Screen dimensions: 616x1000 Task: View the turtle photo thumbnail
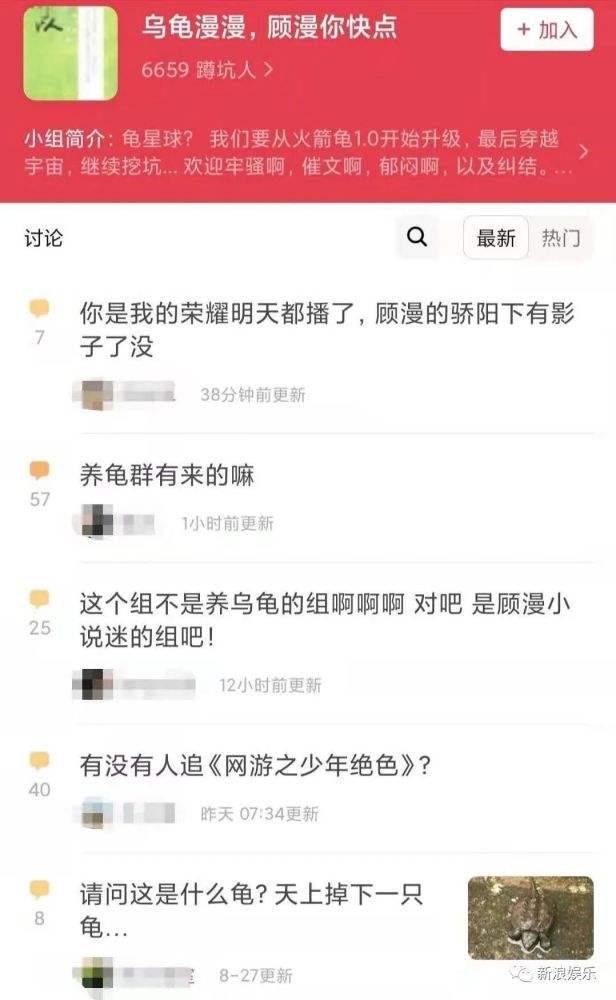point(530,918)
